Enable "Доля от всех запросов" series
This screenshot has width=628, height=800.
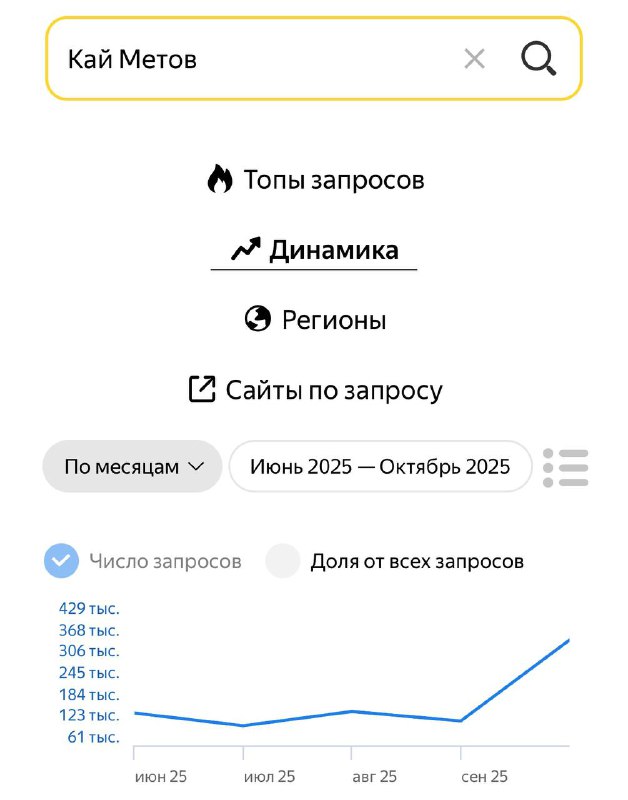[283, 561]
